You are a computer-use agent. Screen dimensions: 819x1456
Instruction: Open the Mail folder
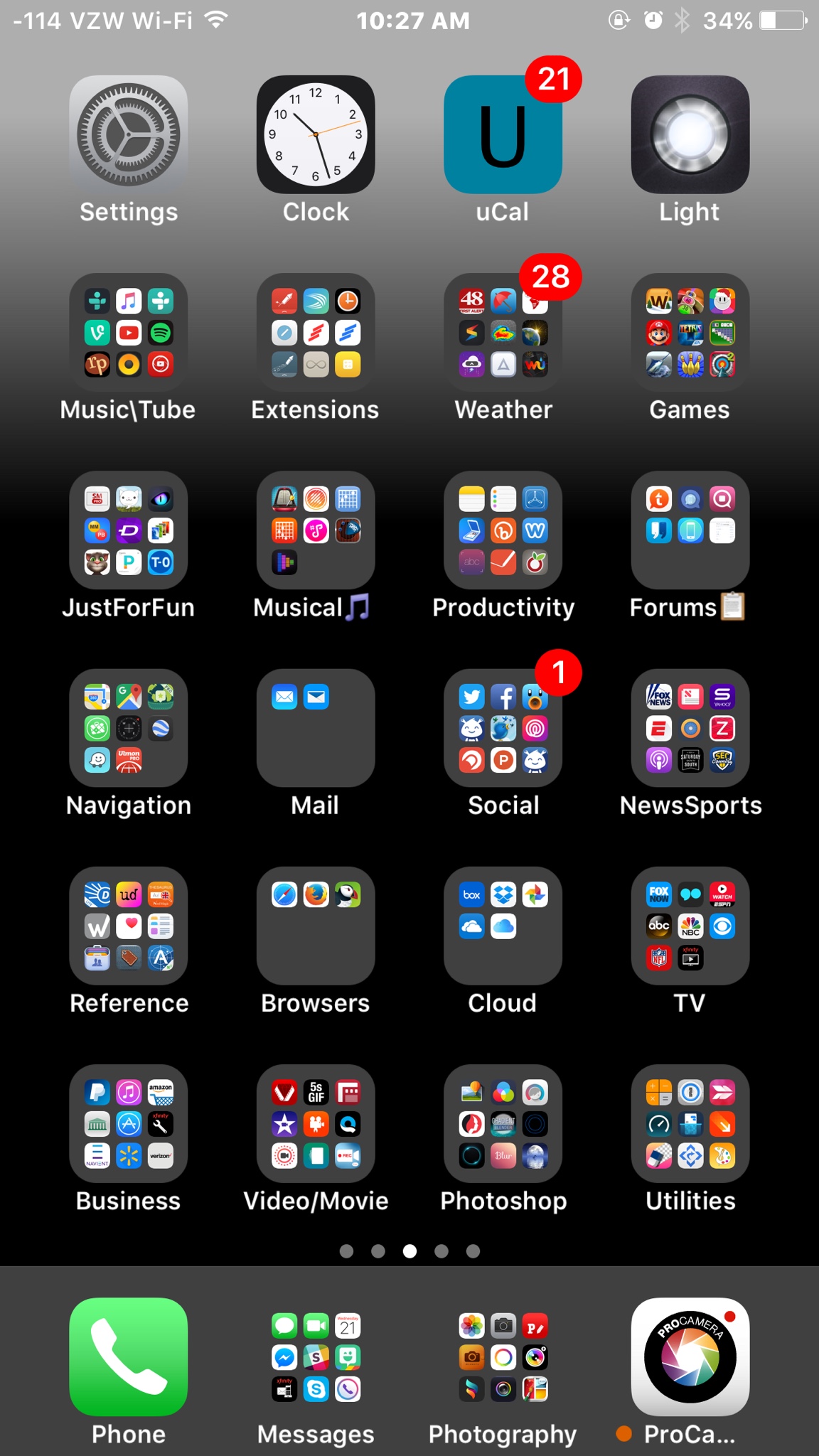click(316, 728)
